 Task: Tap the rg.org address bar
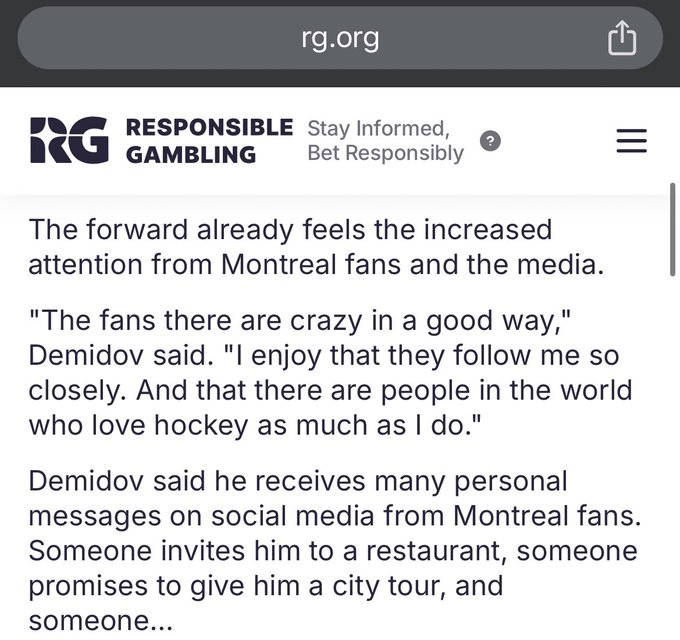[x=340, y=39]
